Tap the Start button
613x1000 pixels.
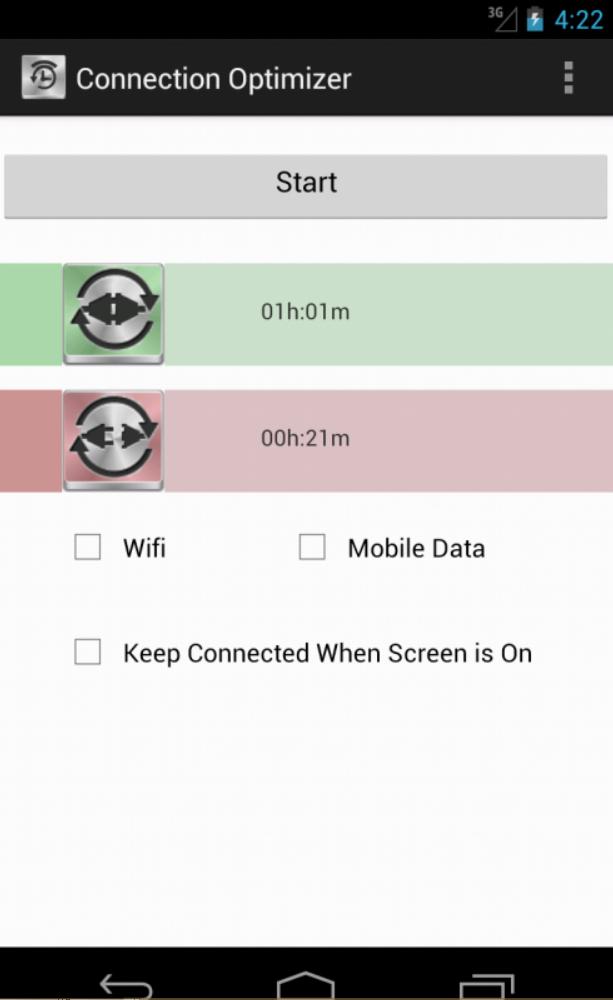click(x=306, y=185)
